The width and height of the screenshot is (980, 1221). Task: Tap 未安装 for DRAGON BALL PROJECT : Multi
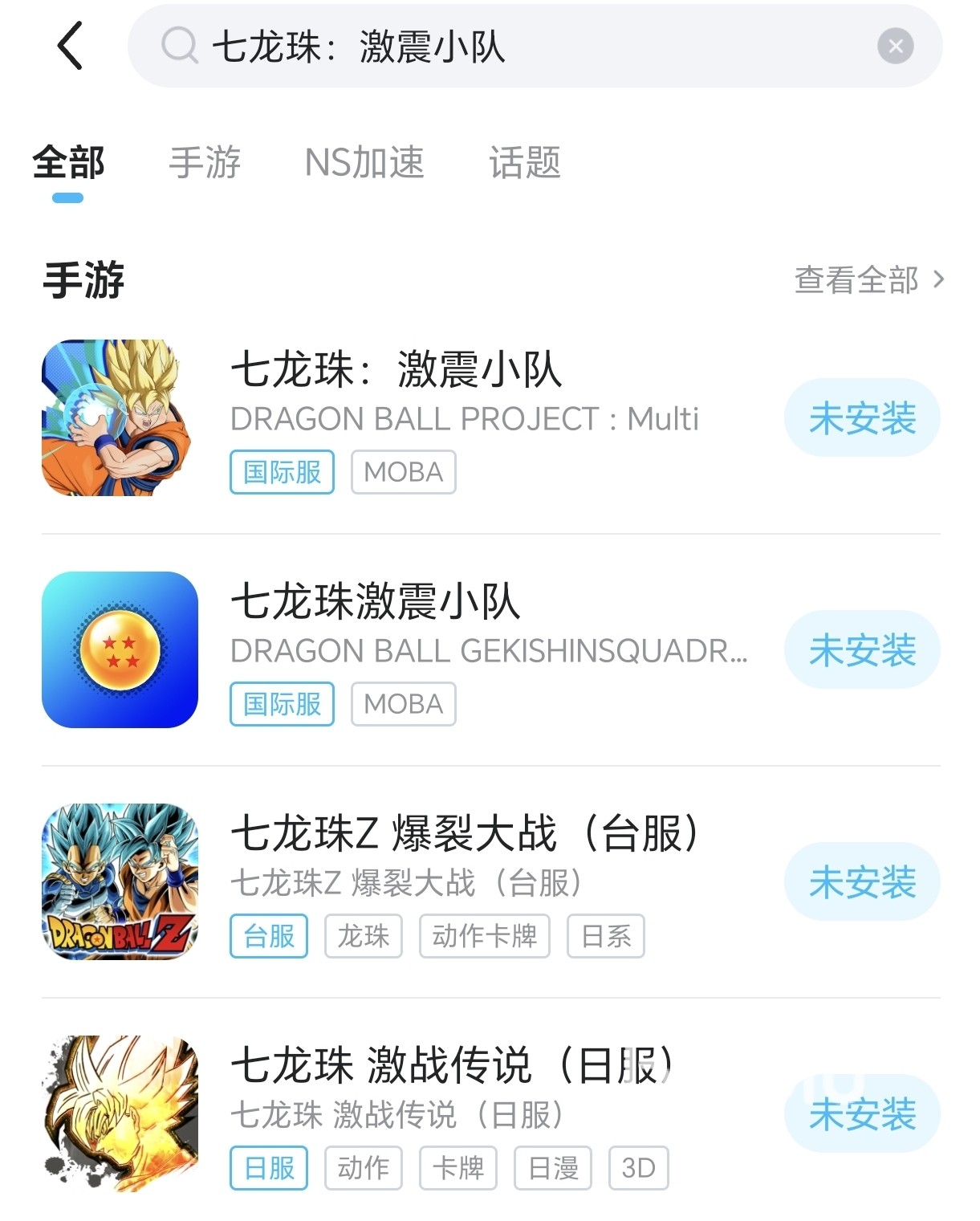coord(862,418)
